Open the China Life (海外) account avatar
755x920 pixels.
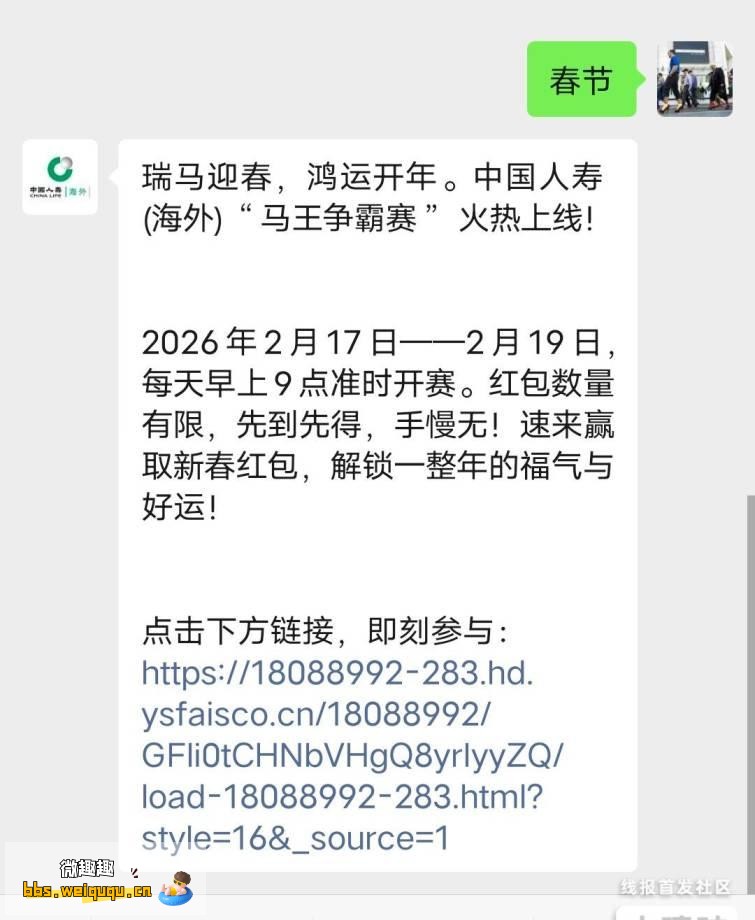pos(60,177)
